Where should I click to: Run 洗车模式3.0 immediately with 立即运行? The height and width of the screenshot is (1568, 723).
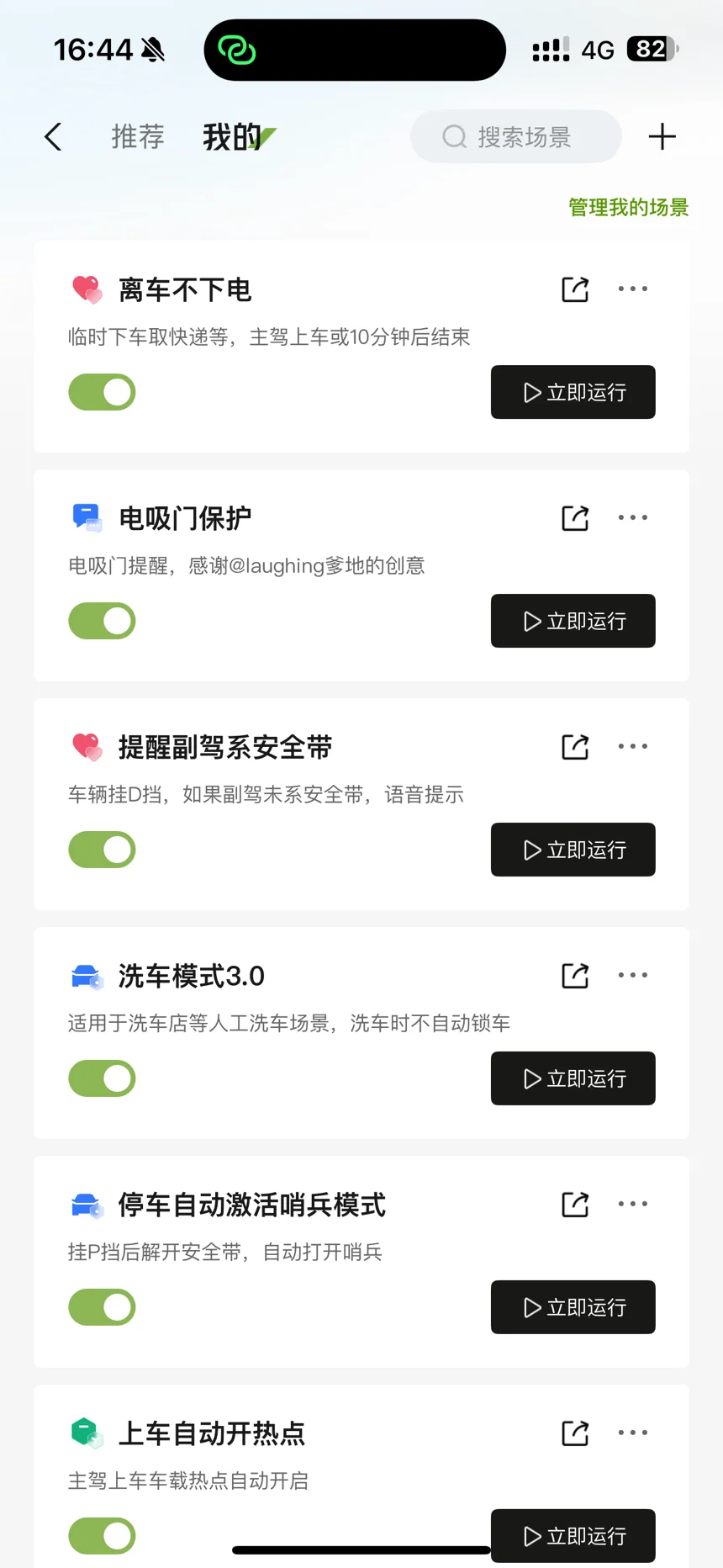[x=573, y=1078]
